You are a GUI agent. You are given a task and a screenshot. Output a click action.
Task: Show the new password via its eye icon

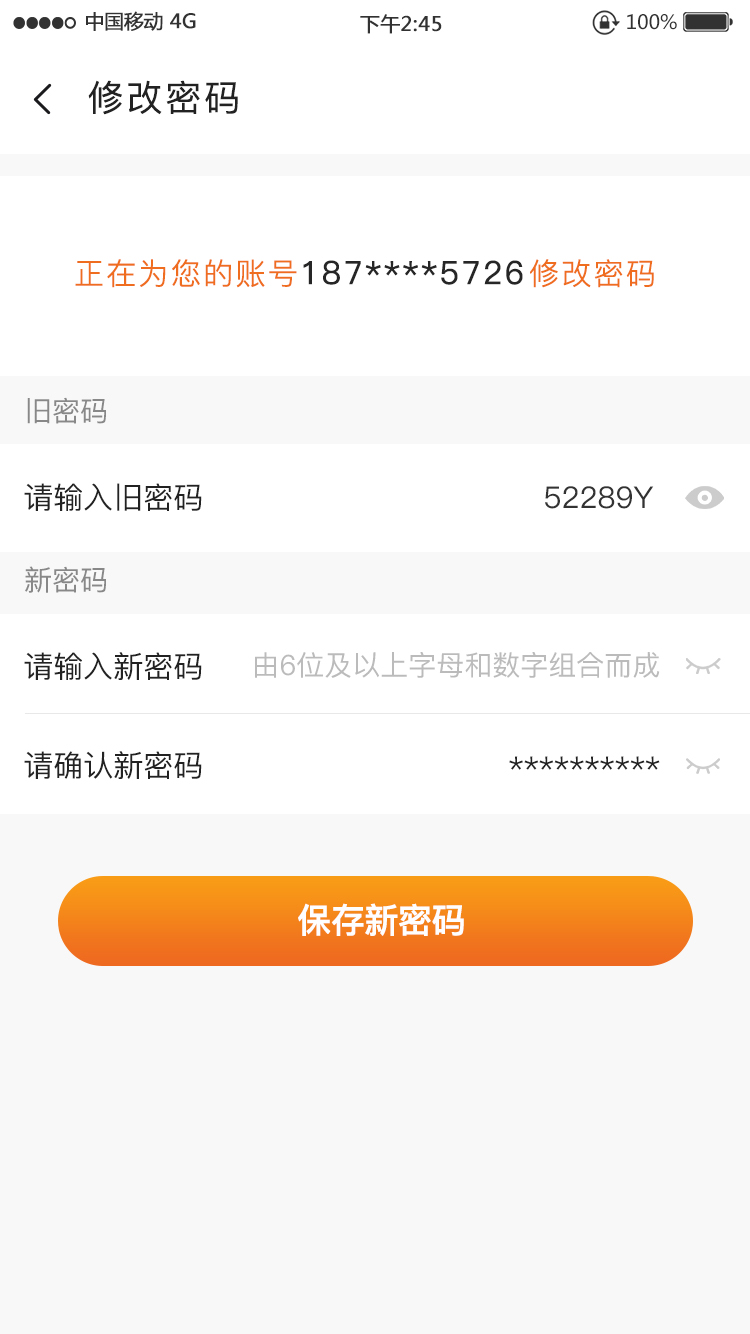point(703,665)
